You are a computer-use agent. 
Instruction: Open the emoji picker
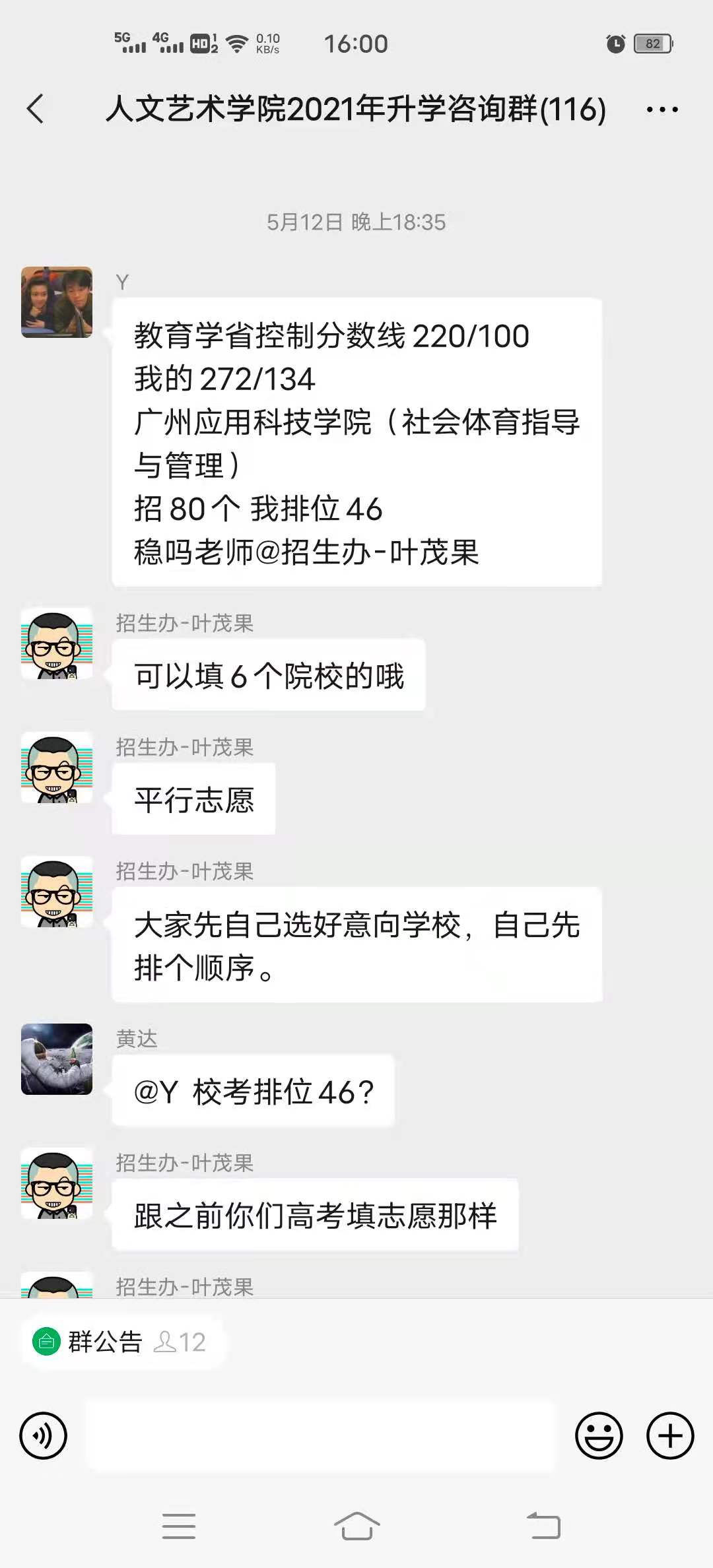click(599, 1436)
